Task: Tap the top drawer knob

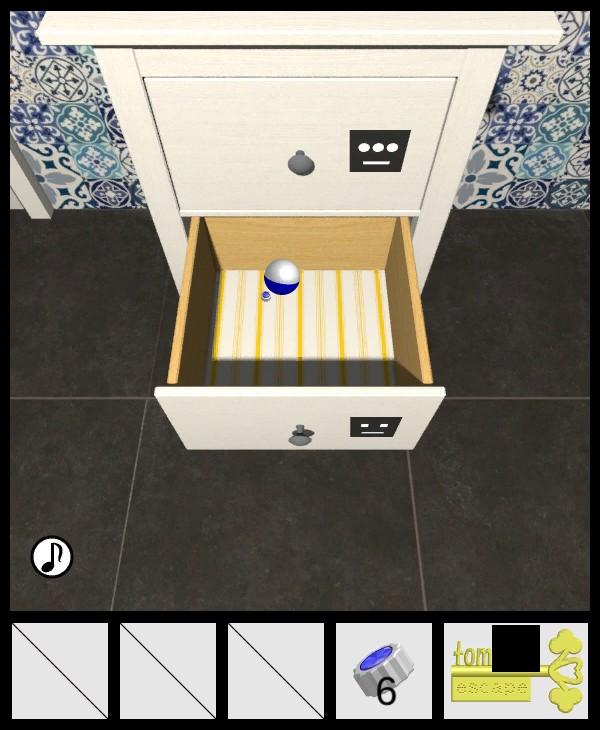Action: tap(301, 163)
